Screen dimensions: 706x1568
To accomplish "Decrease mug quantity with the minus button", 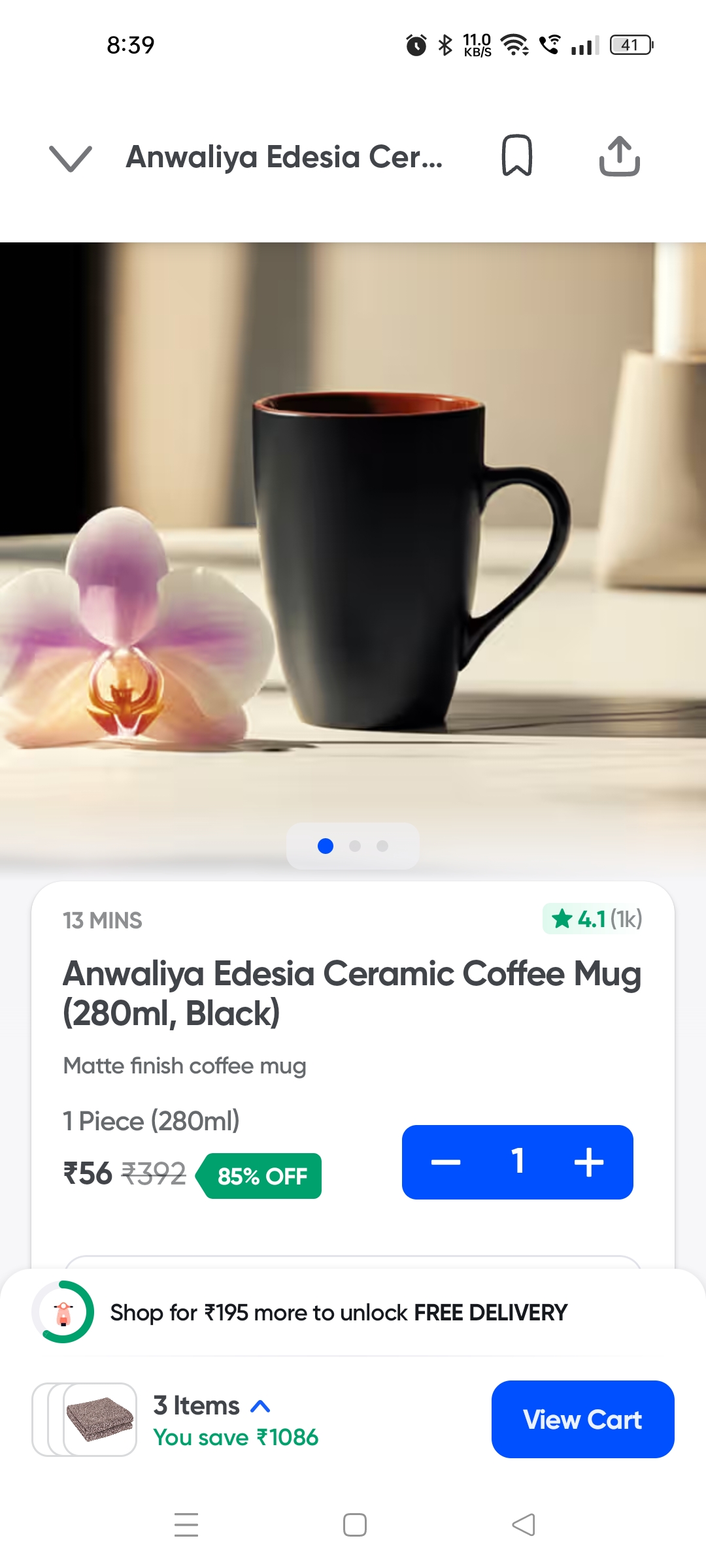I will click(x=446, y=1162).
